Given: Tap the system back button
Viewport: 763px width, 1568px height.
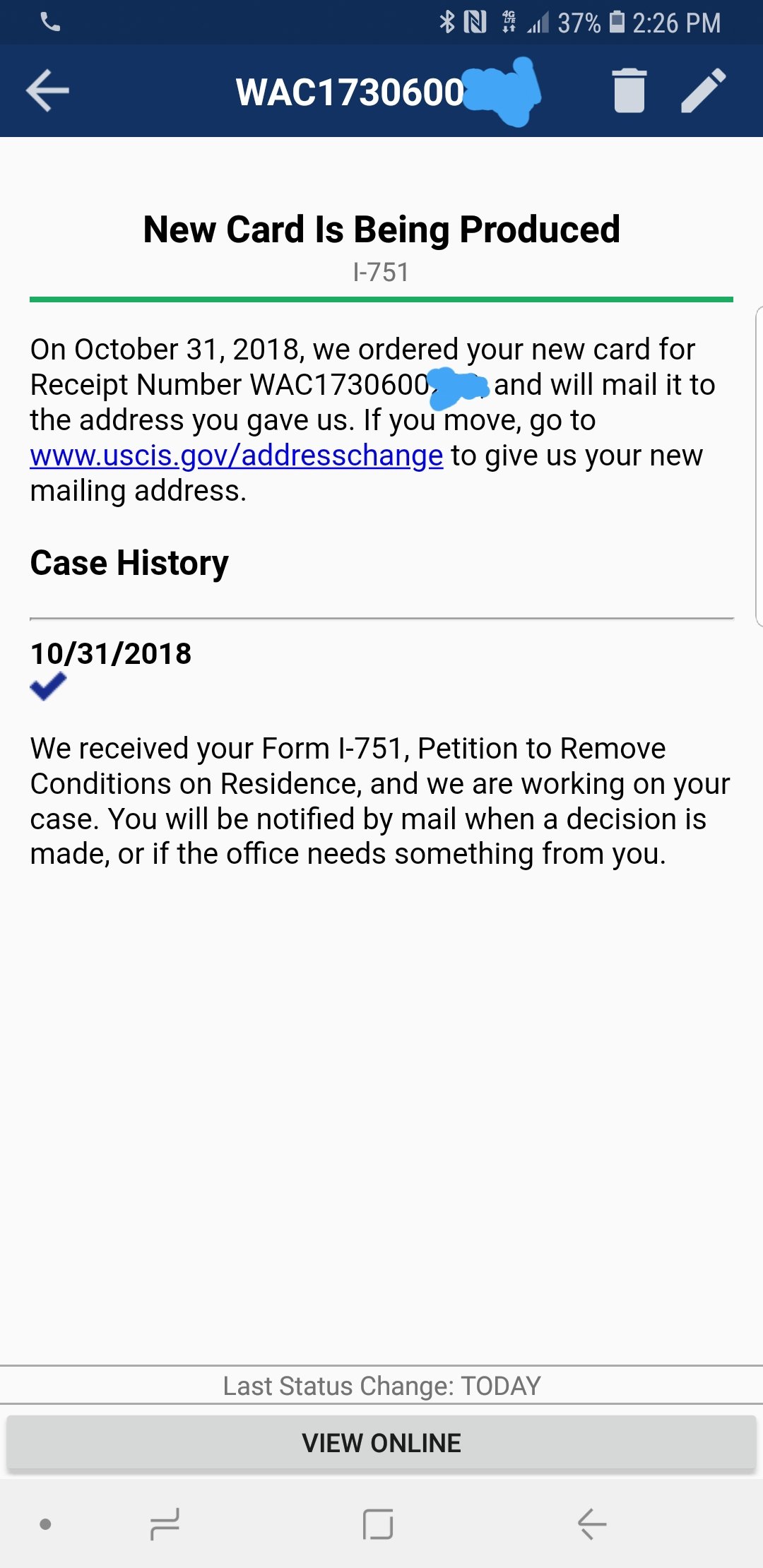Looking at the screenshot, I should point(592,1524).
